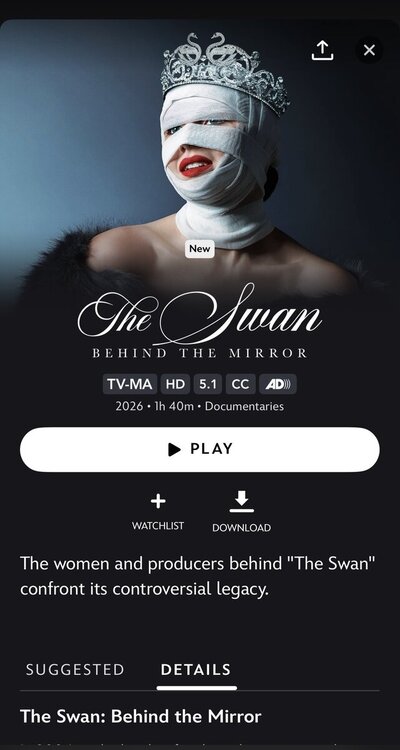This screenshot has height=750, width=400.
Task: Add this title to Watchlist
Action: tap(158, 512)
